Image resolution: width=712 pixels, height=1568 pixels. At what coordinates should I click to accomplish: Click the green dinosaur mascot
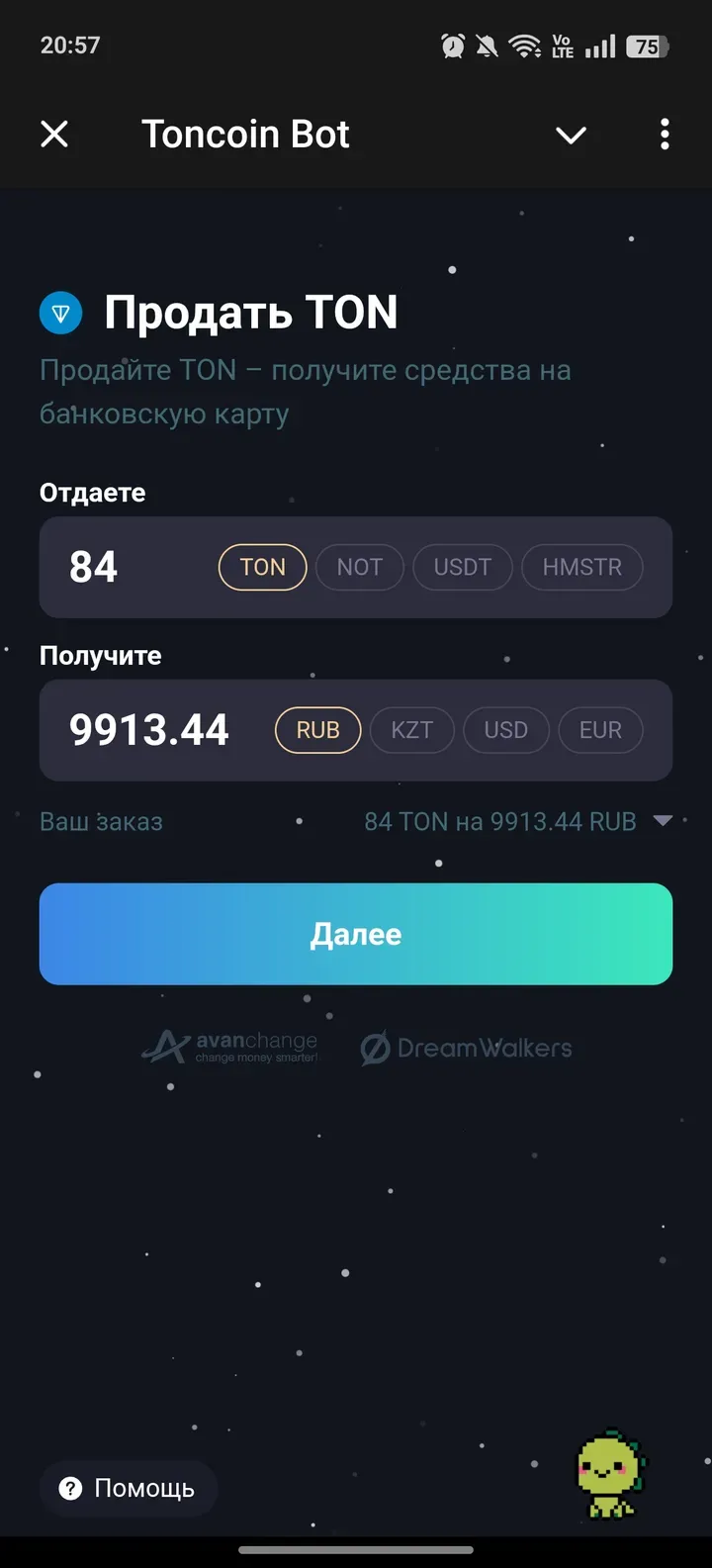(610, 1475)
